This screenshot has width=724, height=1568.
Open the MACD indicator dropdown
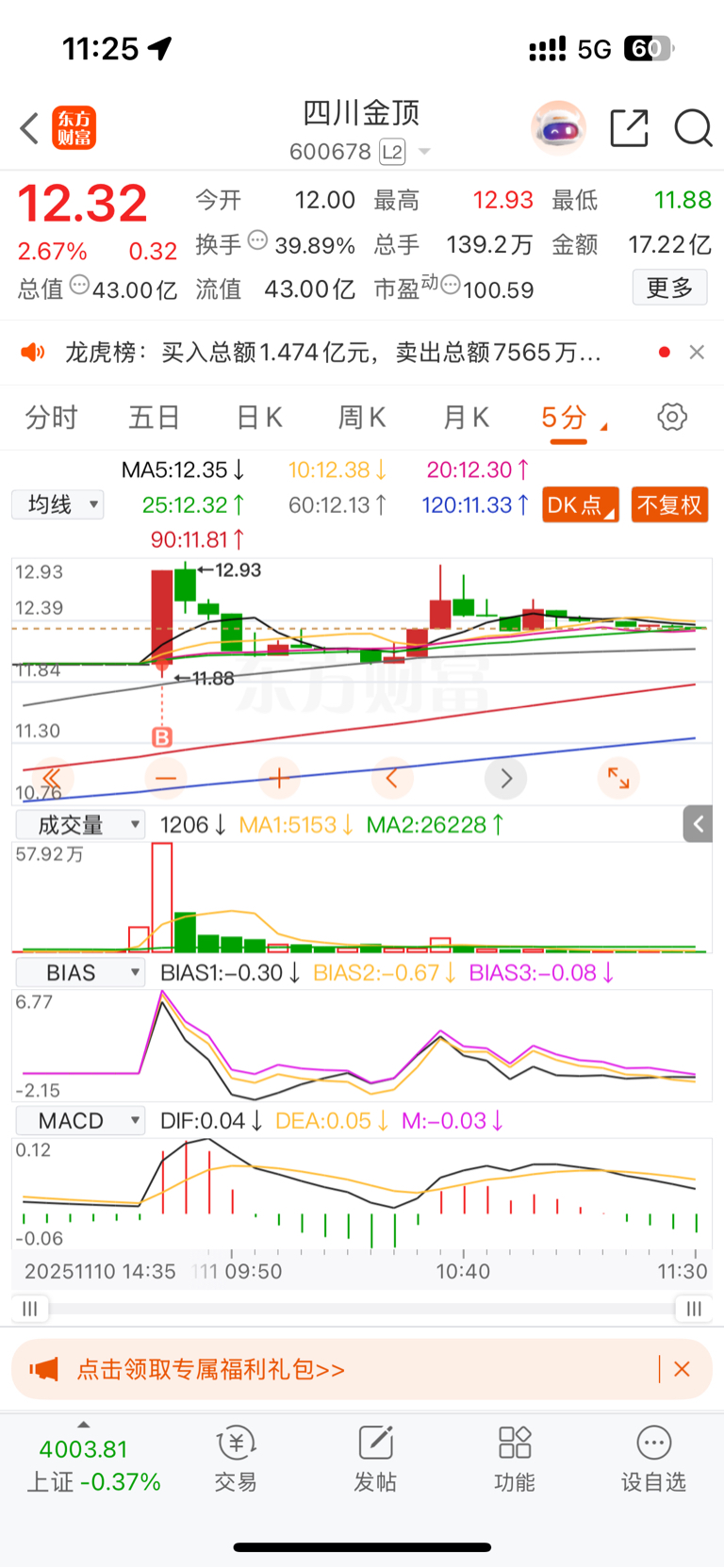tap(81, 1120)
